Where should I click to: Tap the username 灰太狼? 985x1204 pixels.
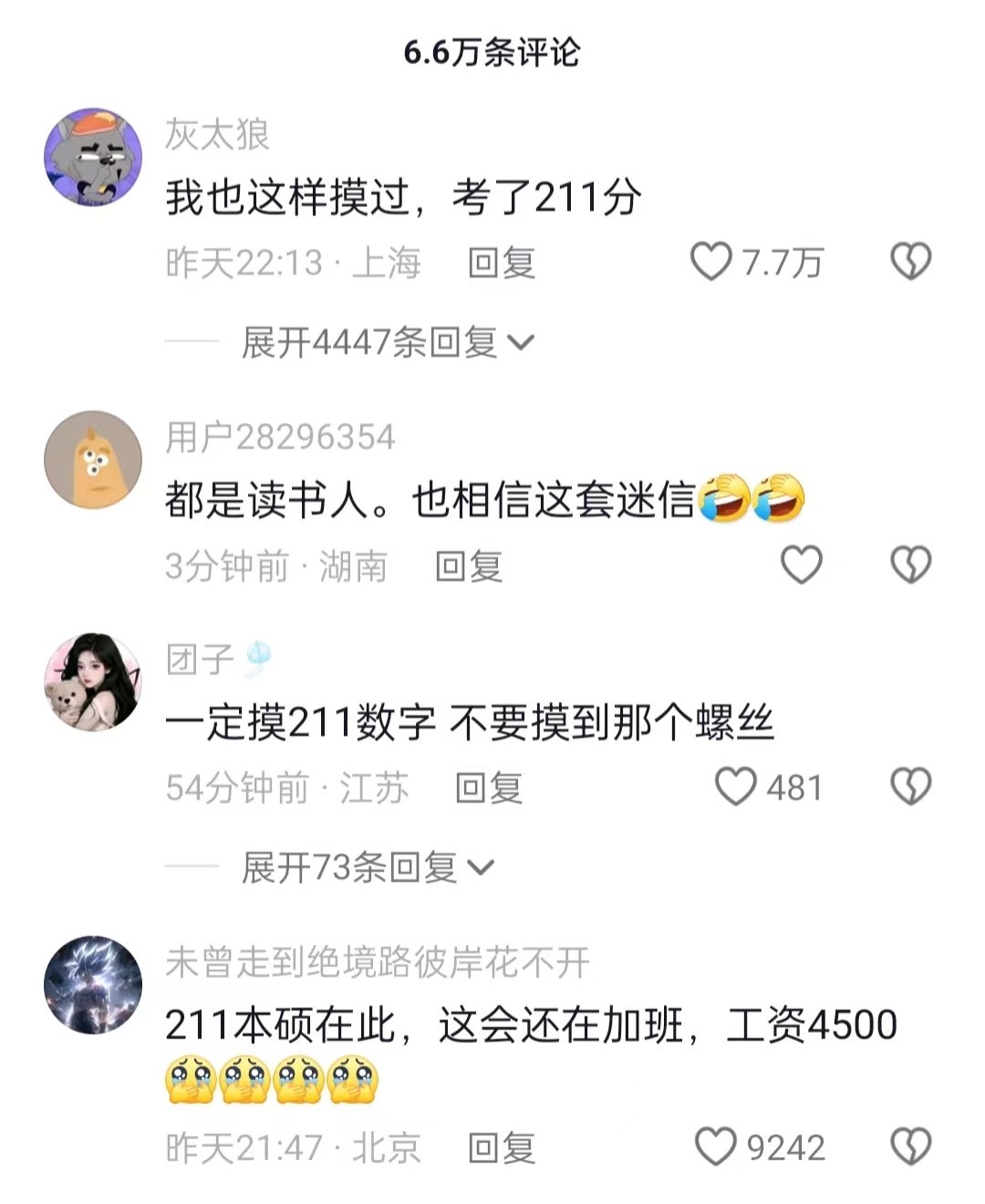click(217, 135)
